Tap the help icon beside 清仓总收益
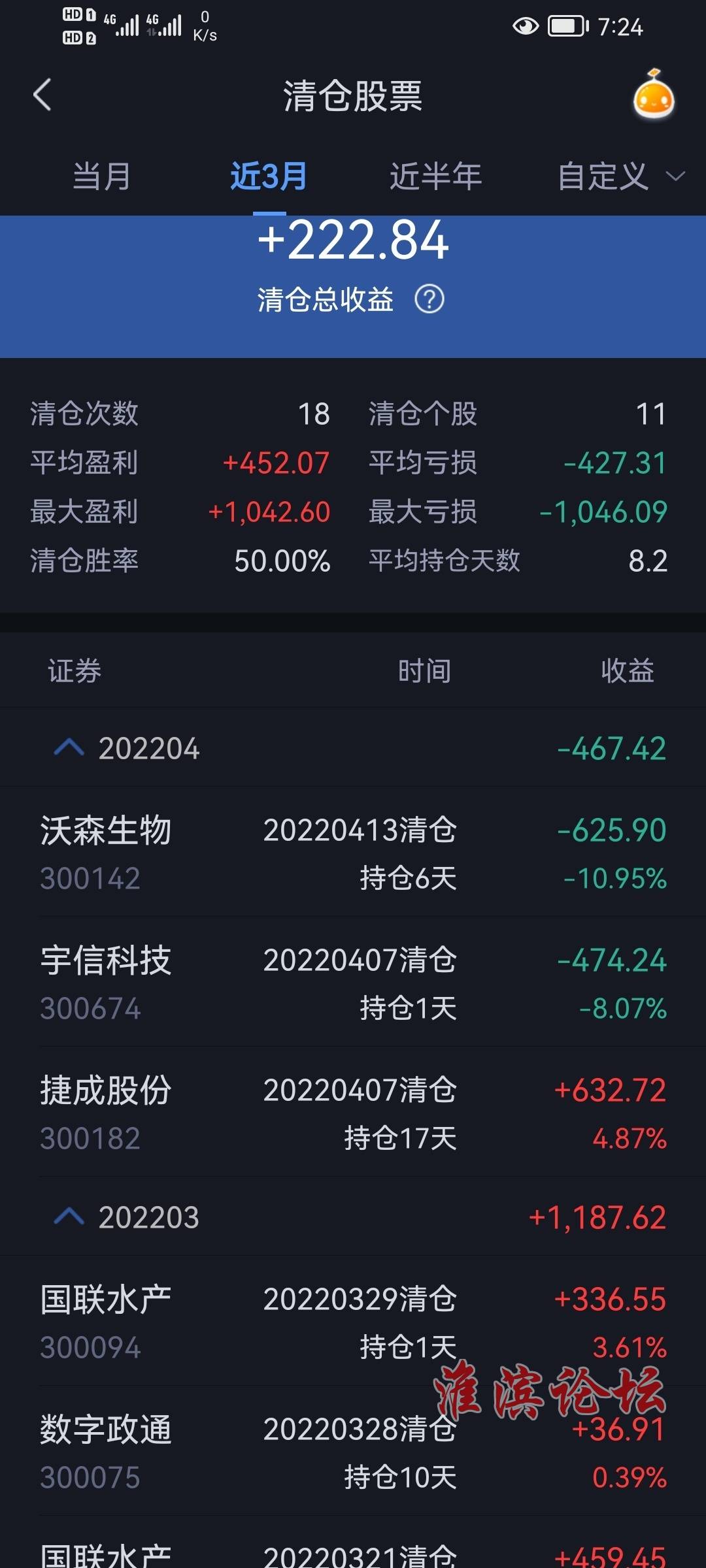Image resolution: width=706 pixels, height=1568 pixels. click(x=429, y=300)
